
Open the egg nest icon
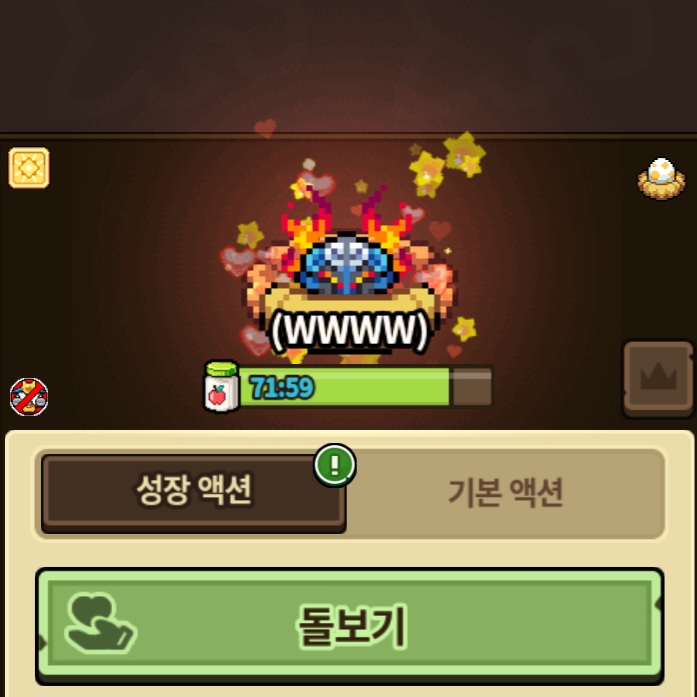click(661, 179)
